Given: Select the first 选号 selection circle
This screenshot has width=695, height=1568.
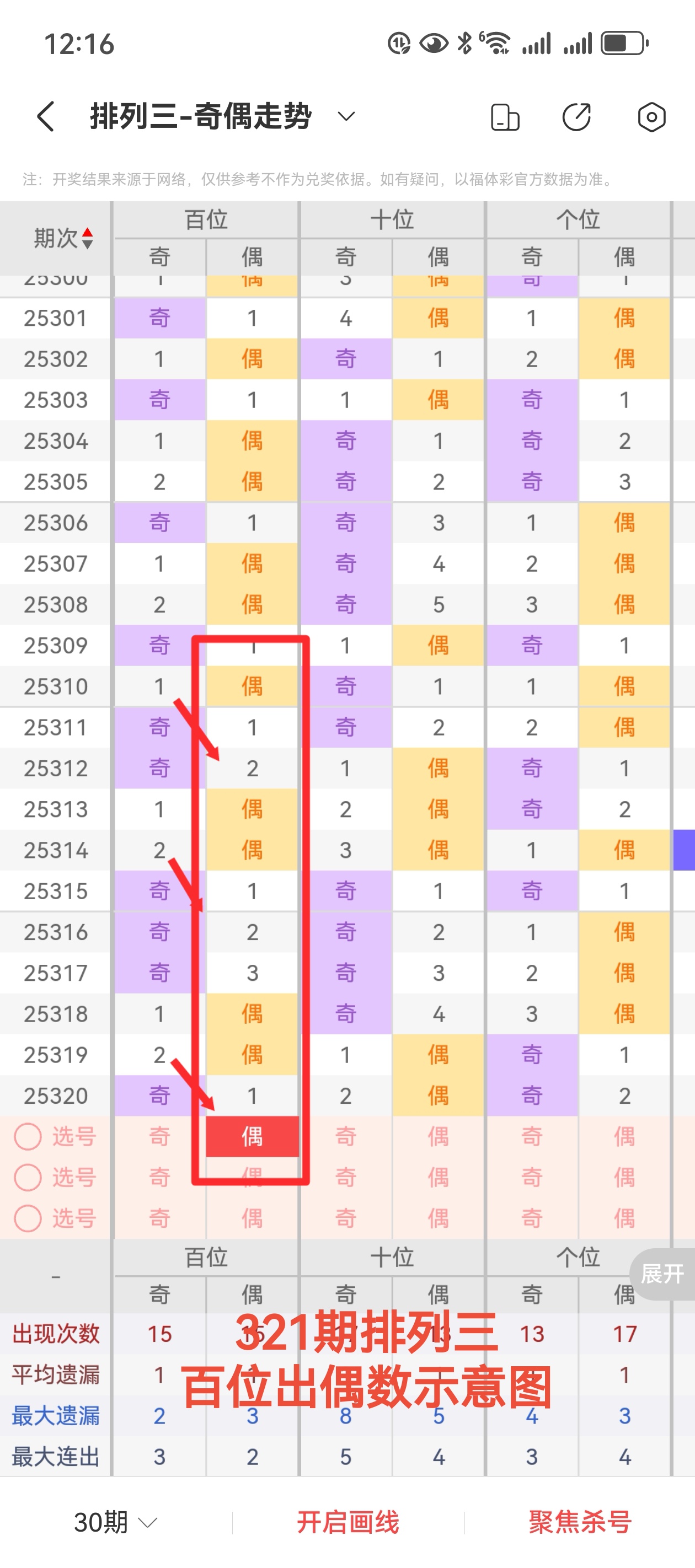Looking at the screenshot, I should (x=27, y=1136).
